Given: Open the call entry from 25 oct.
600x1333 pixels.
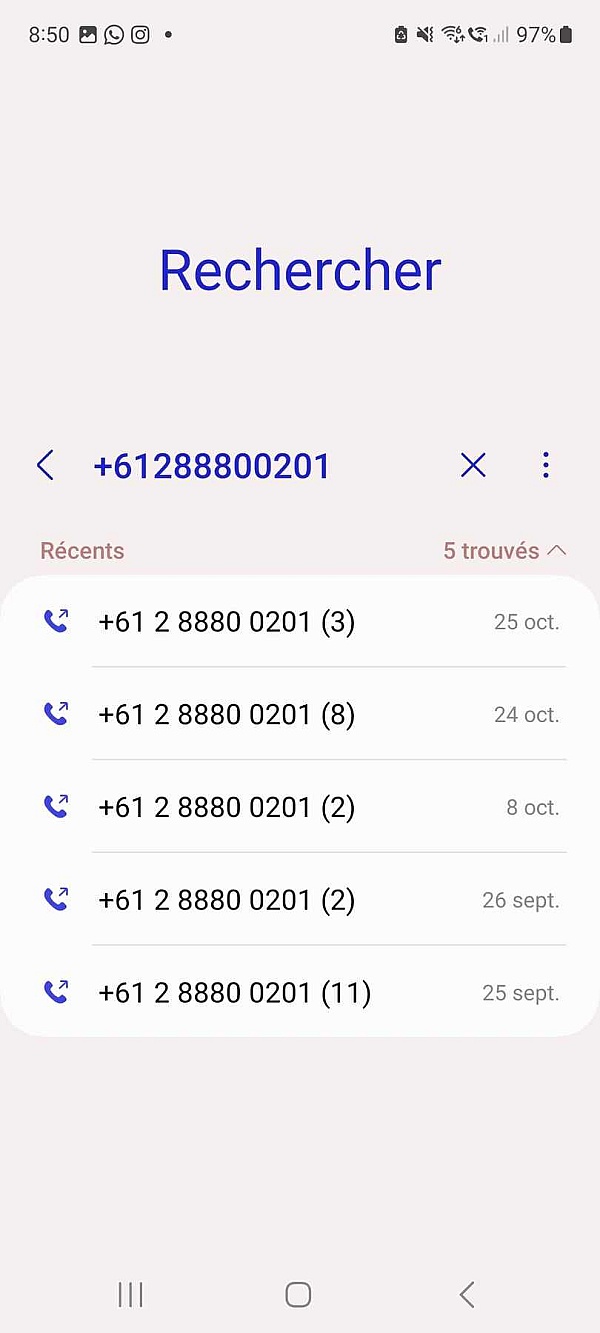Looking at the screenshot, I should click(x=300, y=622).
